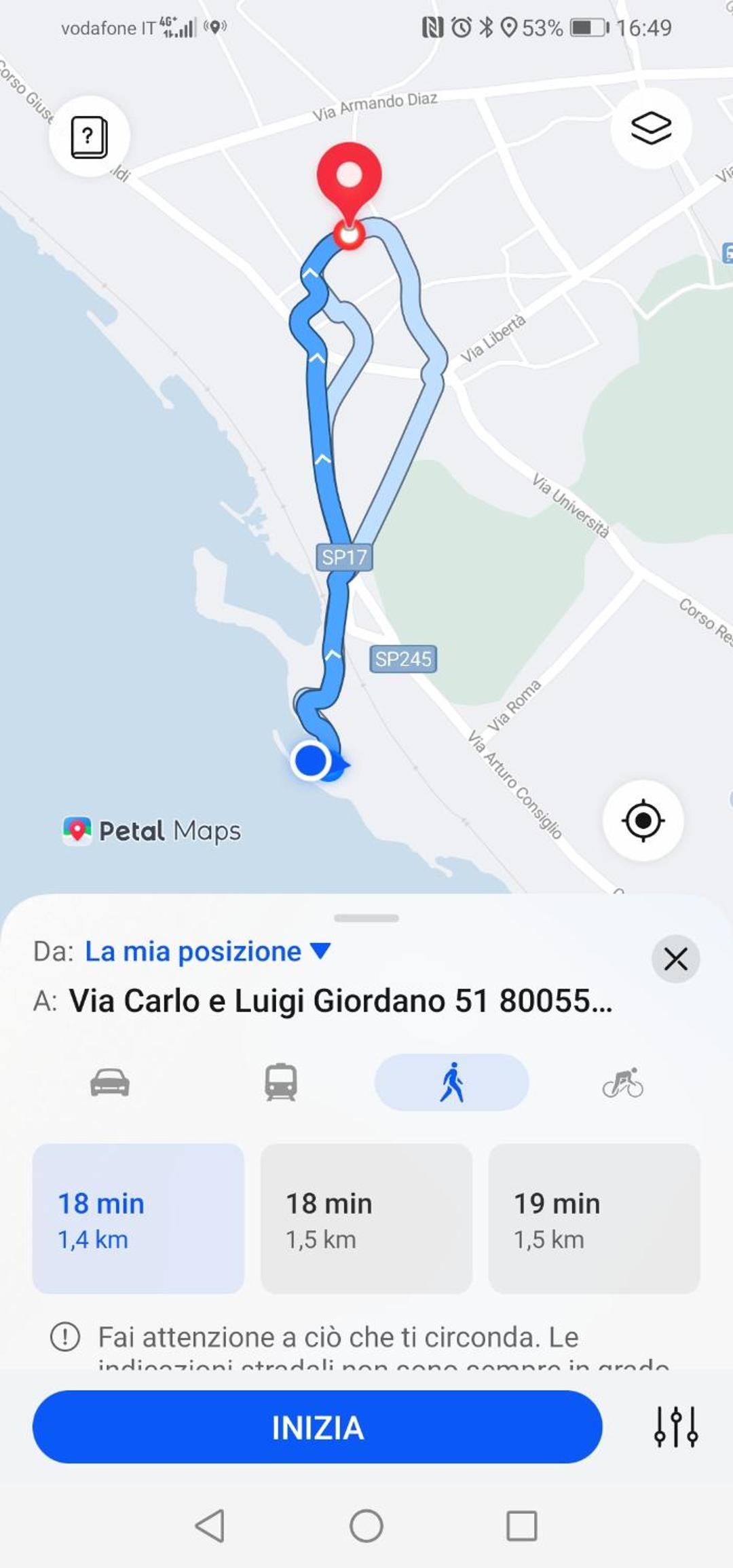Expand the bottom sheet handle
The height and width of the screenshot is (1568, 733).
click(x=366, y=918)
